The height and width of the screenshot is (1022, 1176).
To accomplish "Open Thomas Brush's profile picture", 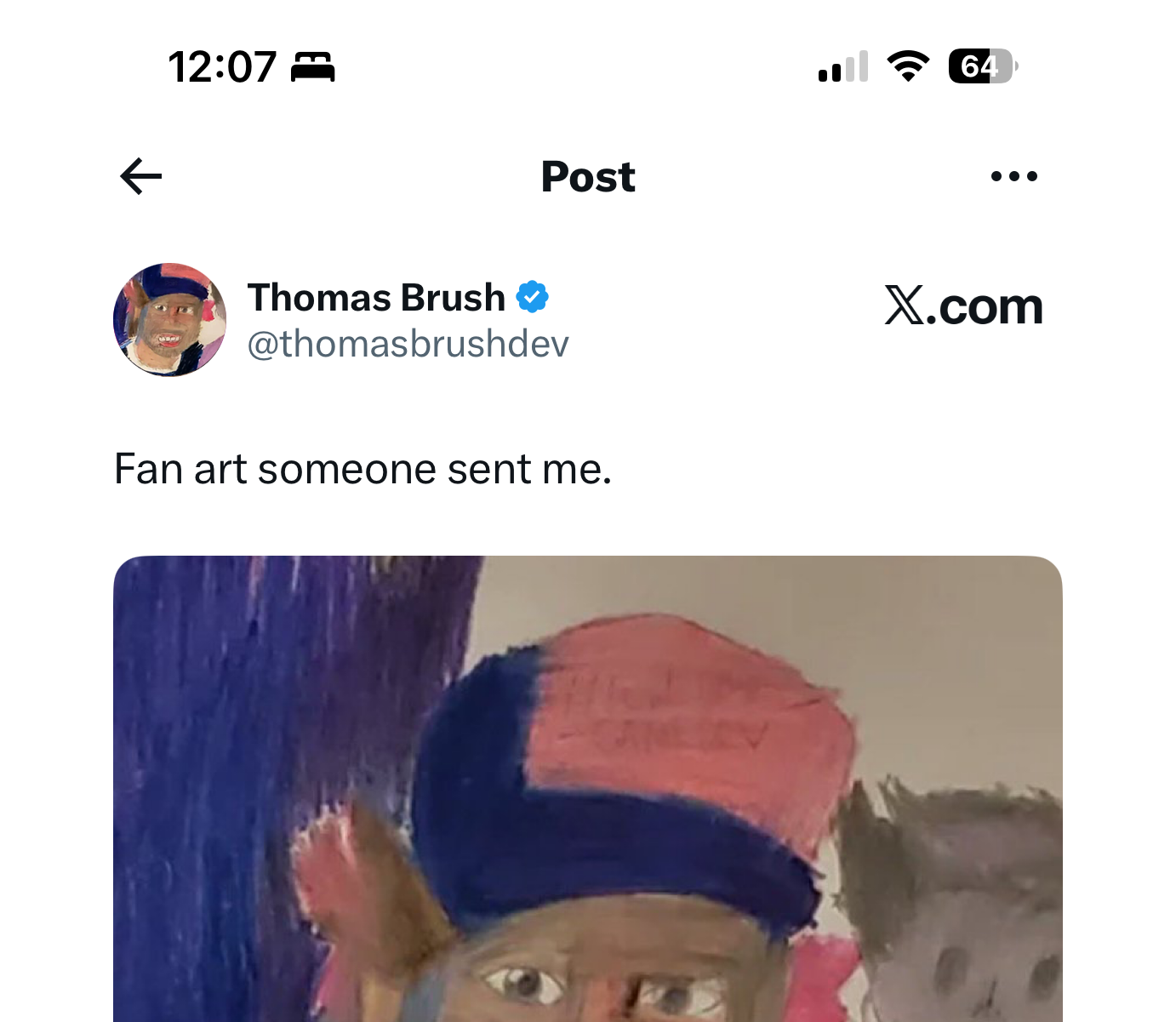I will point(170,320).
